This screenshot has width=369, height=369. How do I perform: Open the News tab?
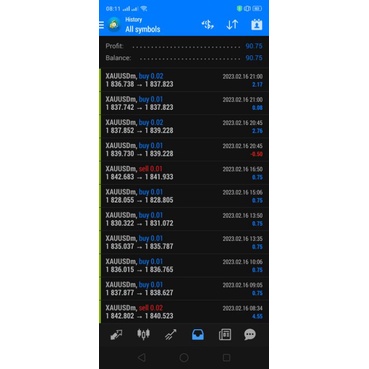click(x=225, y=334)
